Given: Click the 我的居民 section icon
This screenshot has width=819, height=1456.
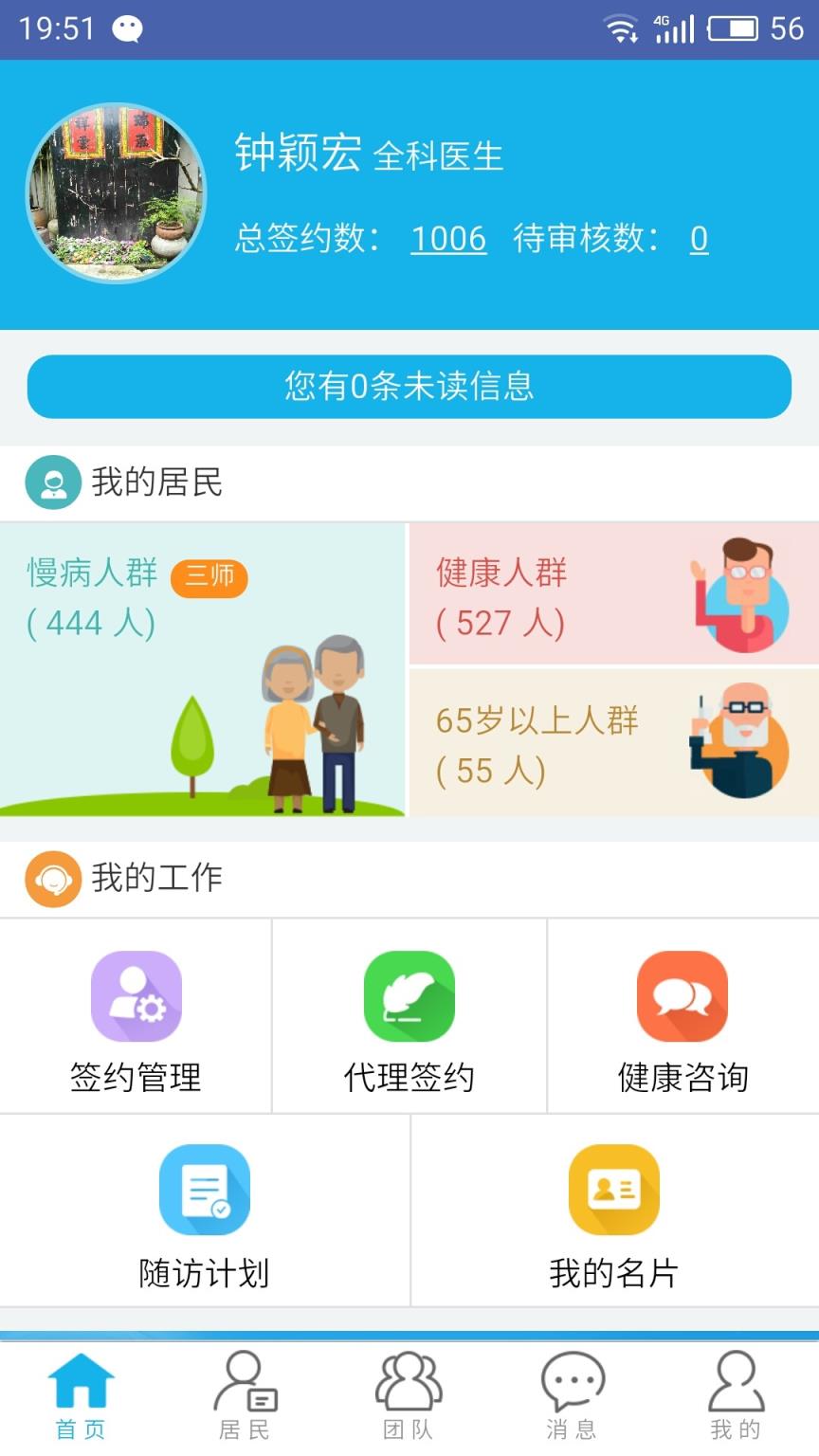Looking at the screenshot, I should (52, 482).
